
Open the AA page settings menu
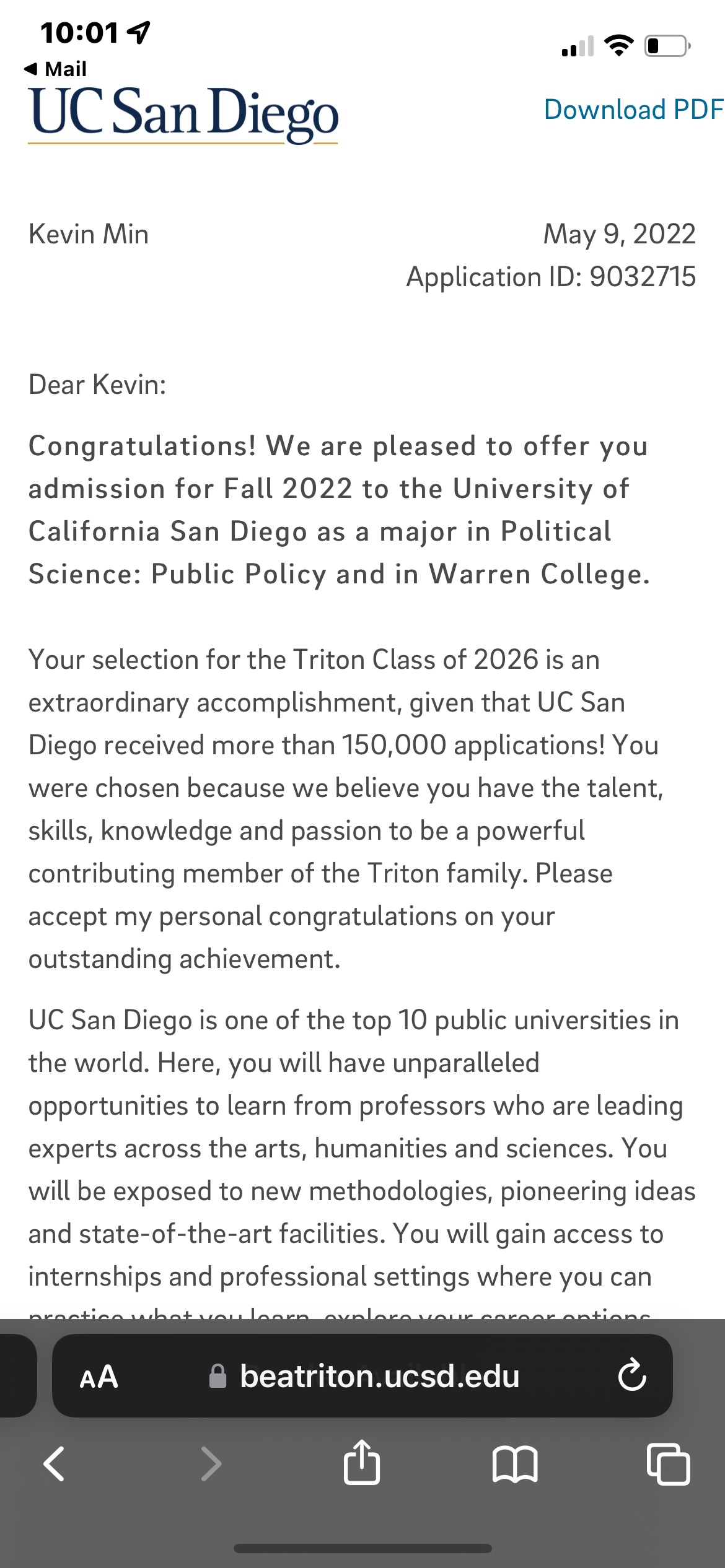pos(99,1377)
